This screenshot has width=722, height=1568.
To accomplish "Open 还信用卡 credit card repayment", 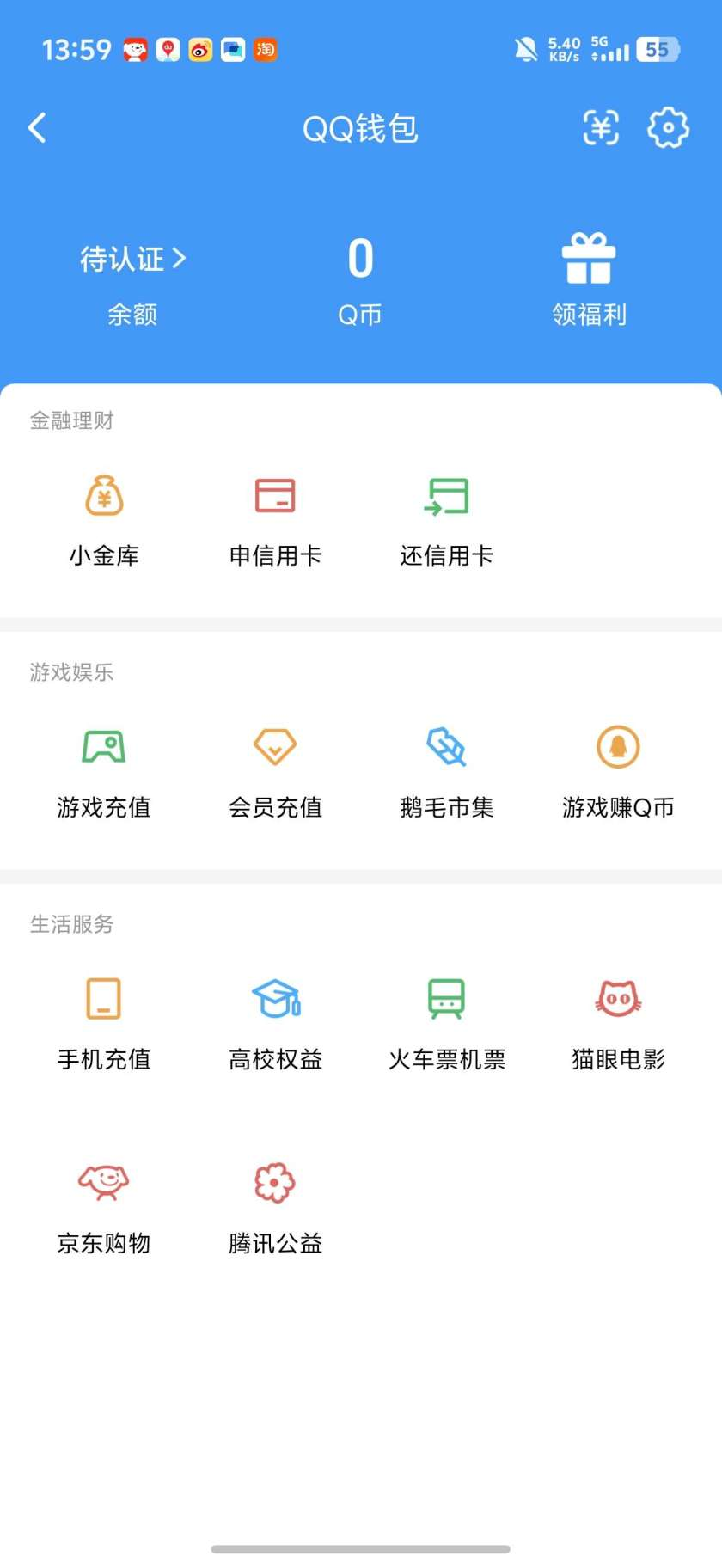I will (x=446, y=516).
